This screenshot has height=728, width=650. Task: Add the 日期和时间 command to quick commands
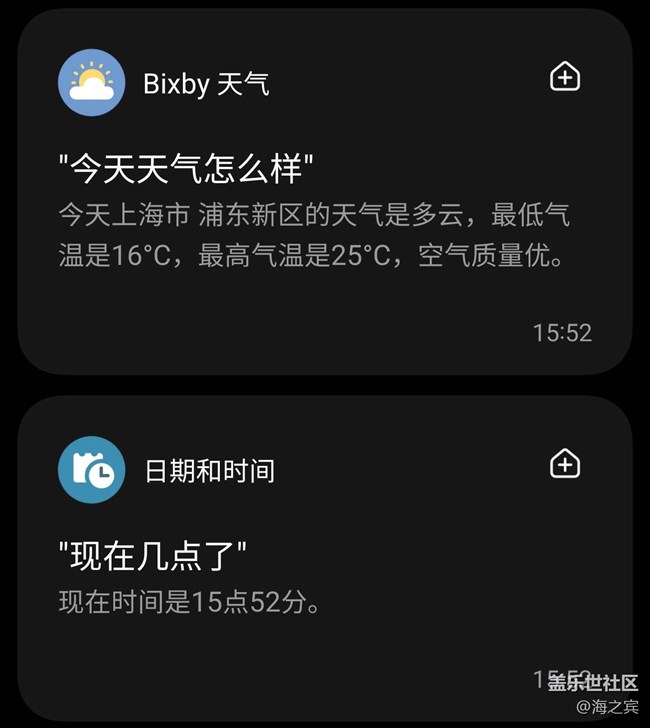coord(565,464)
